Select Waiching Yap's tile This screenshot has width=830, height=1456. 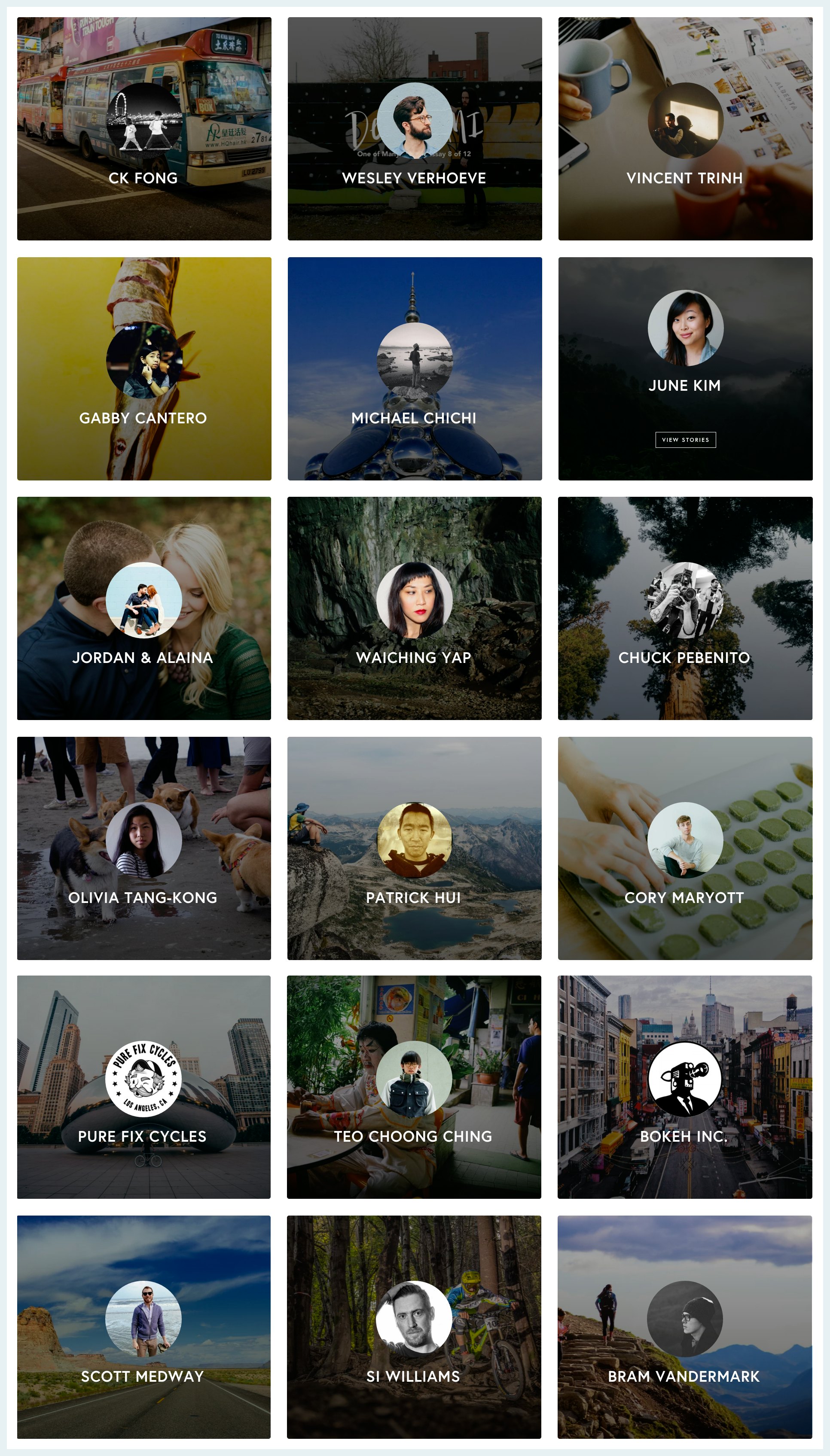coord(415,608)
